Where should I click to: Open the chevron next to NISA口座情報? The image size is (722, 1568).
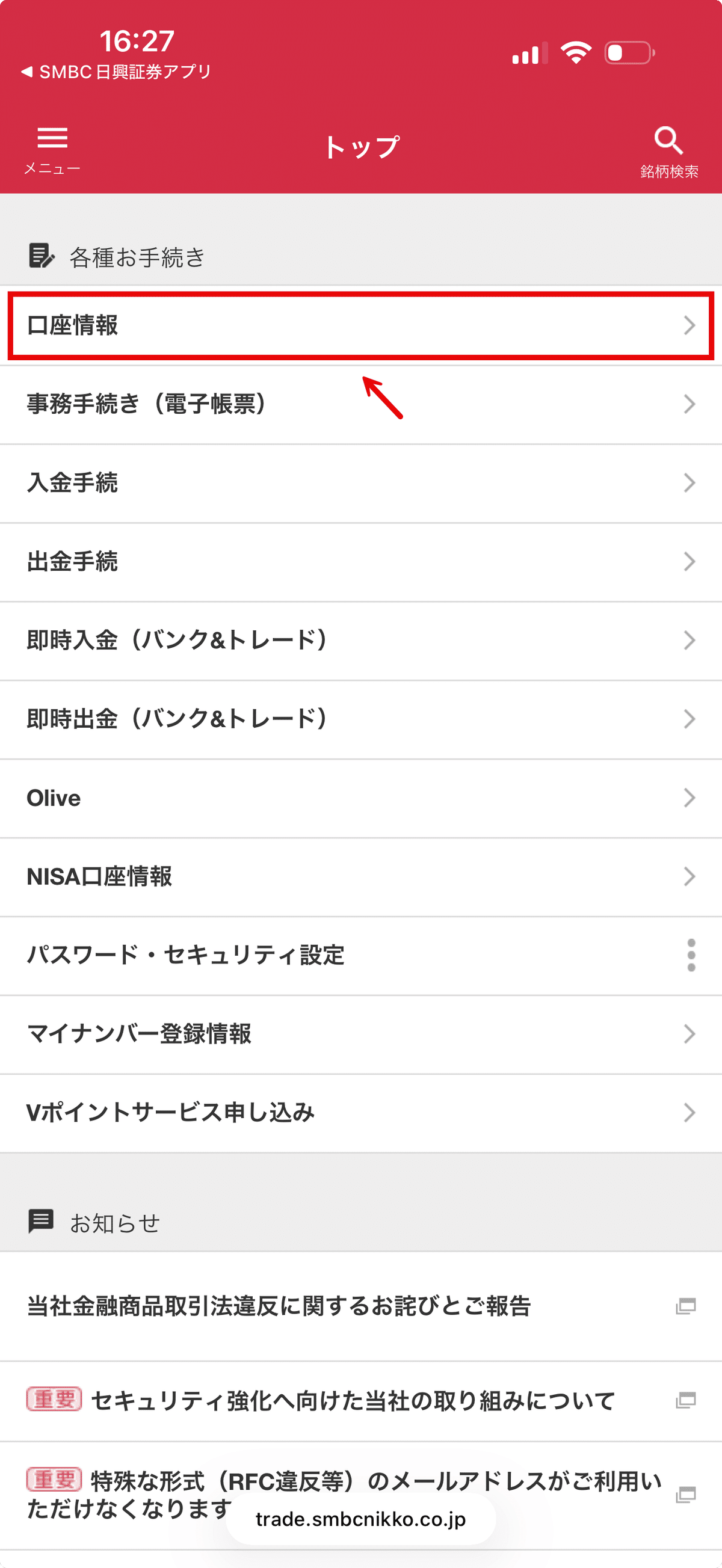689,876
